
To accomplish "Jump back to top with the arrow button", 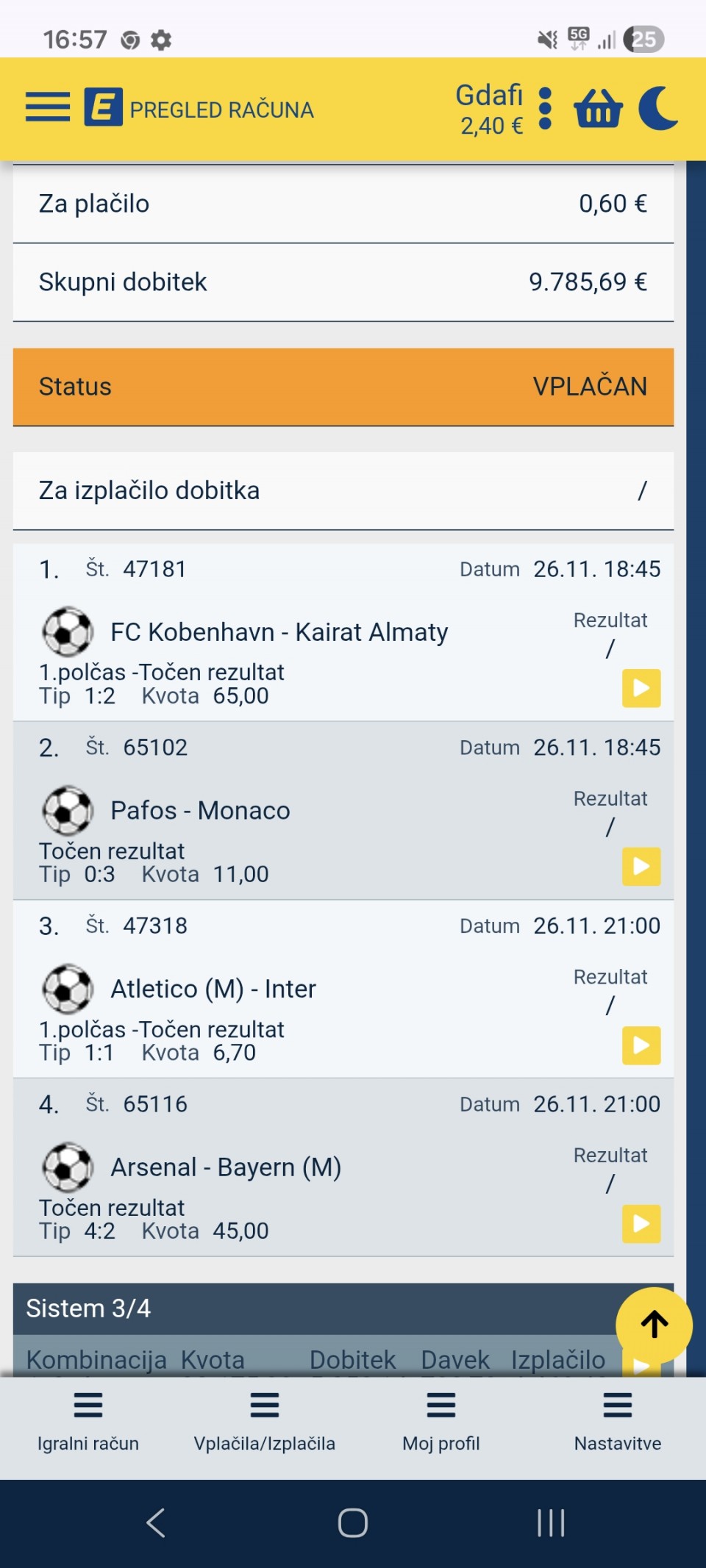I will pyautogui.click(x=654, y=1325).
